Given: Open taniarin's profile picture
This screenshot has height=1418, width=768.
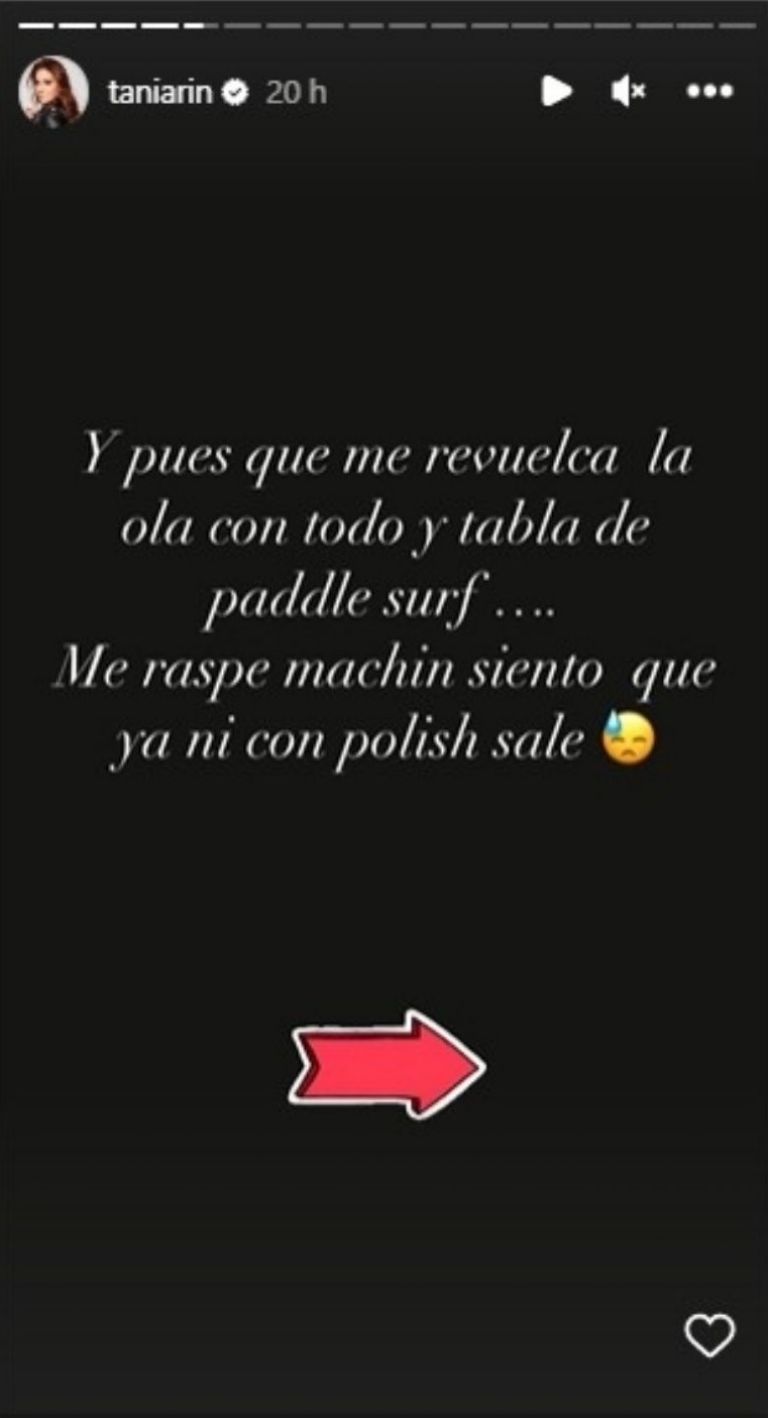Looking at the screenshot, I should tap(53, 93).
